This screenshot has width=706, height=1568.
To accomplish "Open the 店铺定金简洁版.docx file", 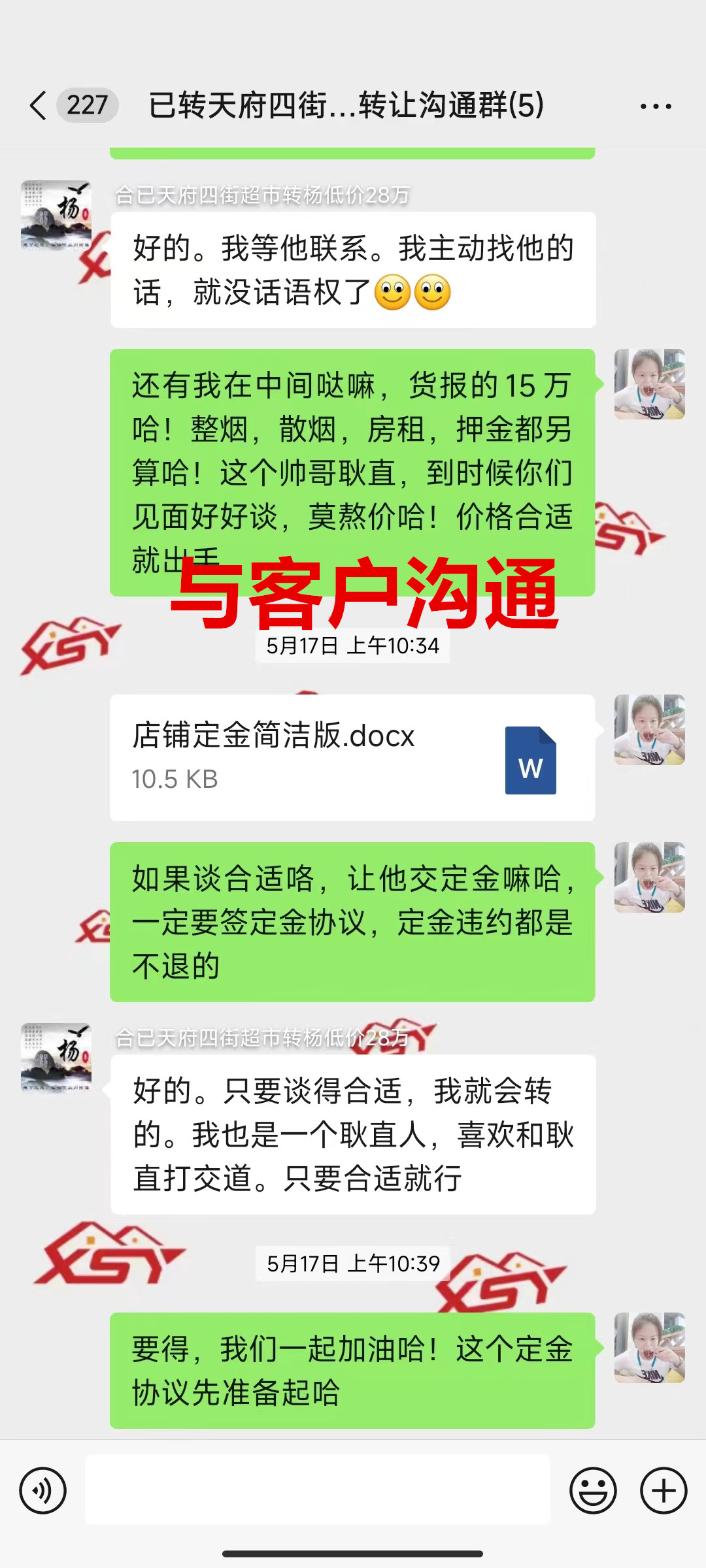I will (352, 757).
